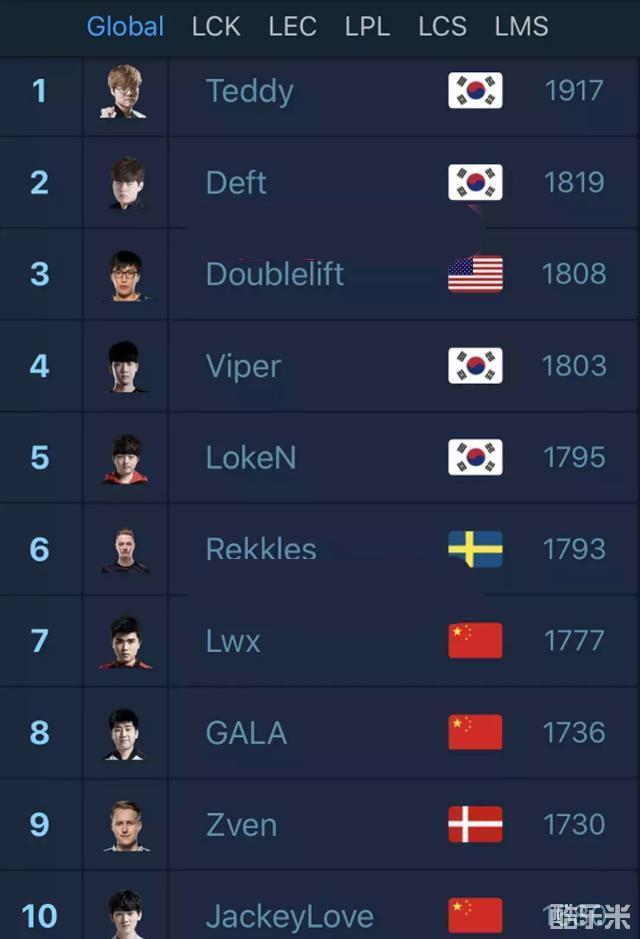
Task: Switch to the LMS tab
Action: 521,26
